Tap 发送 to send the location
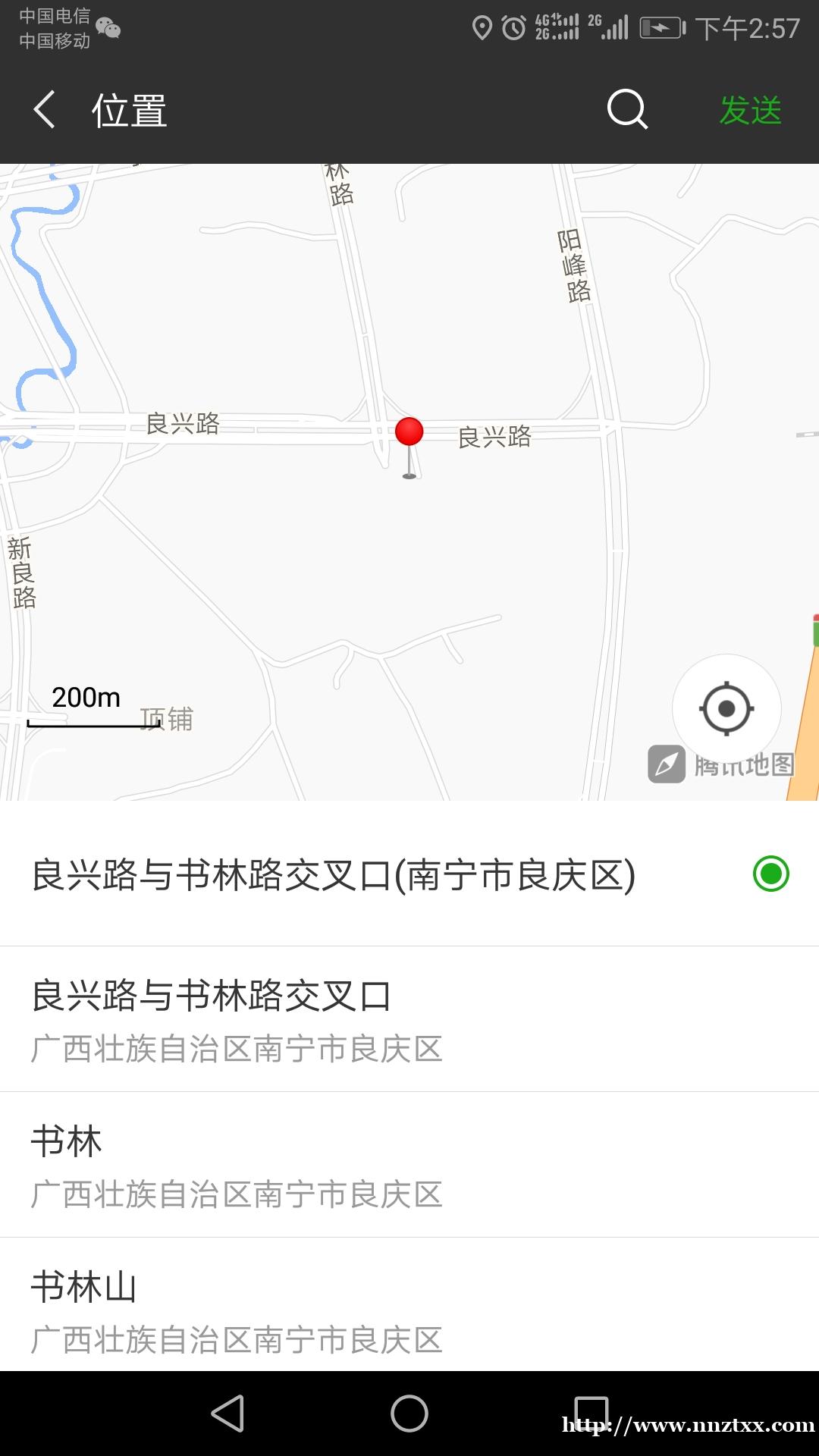Image resolution: width=819 pixels, height=1456 pixels. coord(750,111)
